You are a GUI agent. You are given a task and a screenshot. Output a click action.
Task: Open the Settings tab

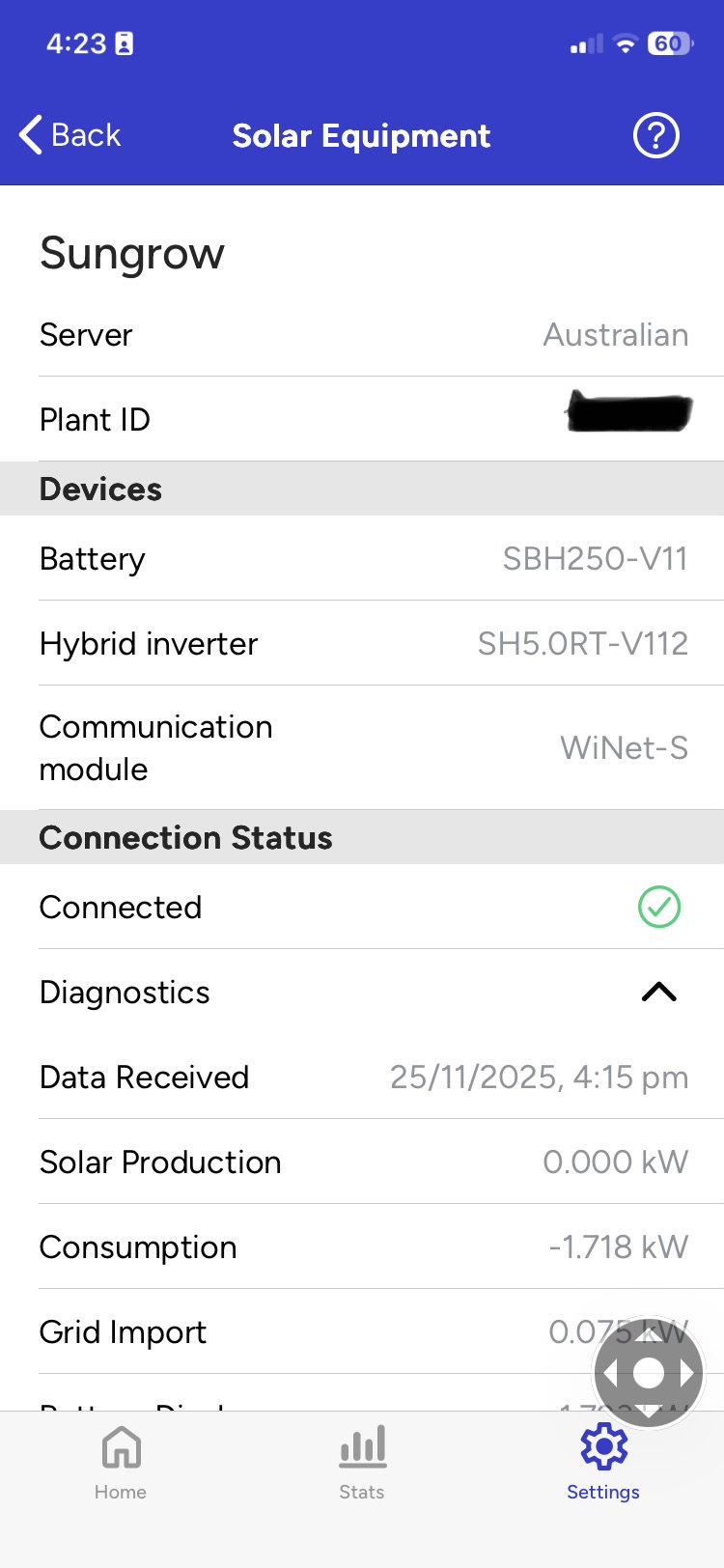pyautogui.click(x=603, y=1462)
